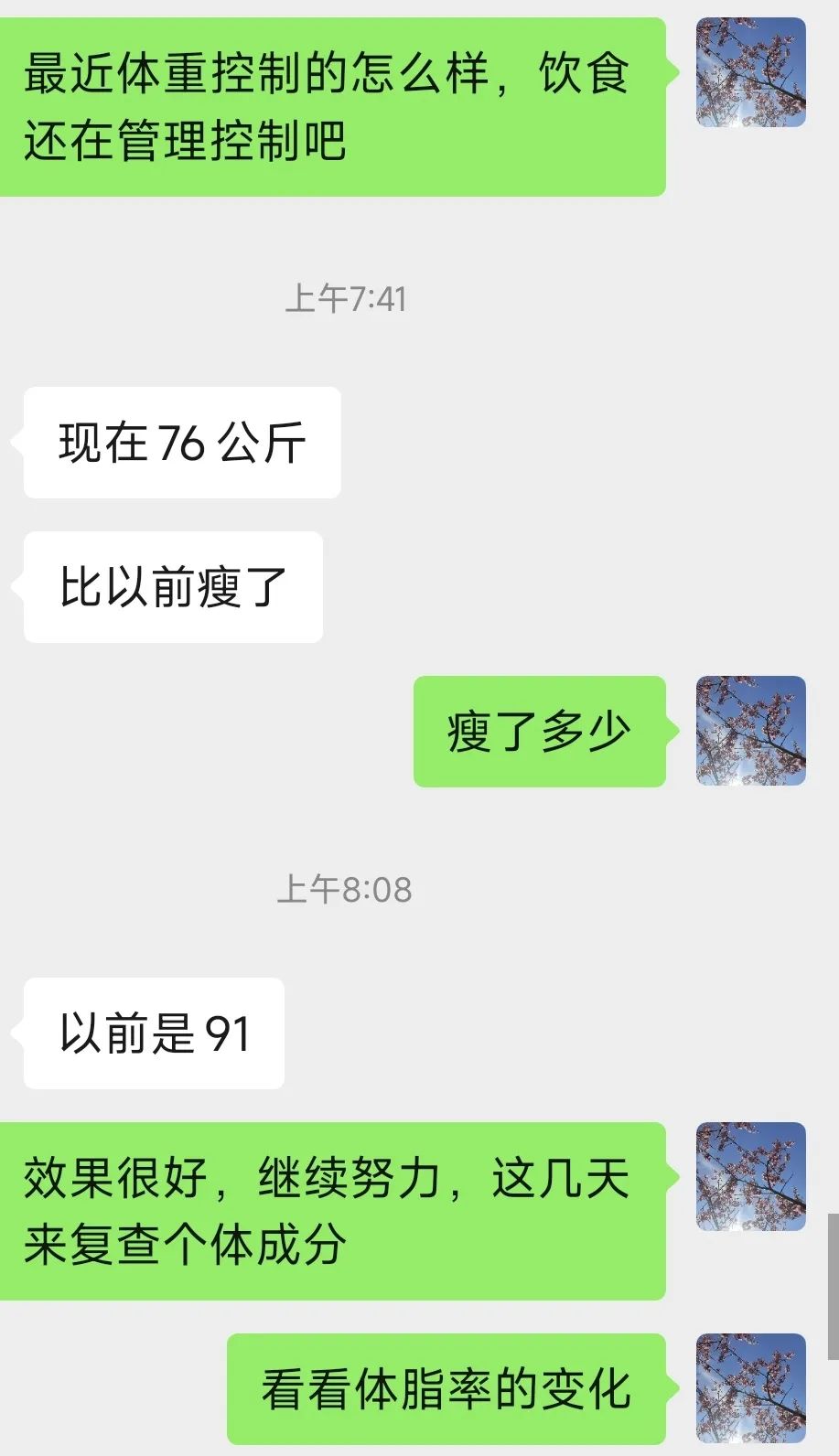This screenshot has width=839, height=1456.
Task: Open profile avatar beside '效果很好，继续努力' message
Action: tap(750, 1176)
